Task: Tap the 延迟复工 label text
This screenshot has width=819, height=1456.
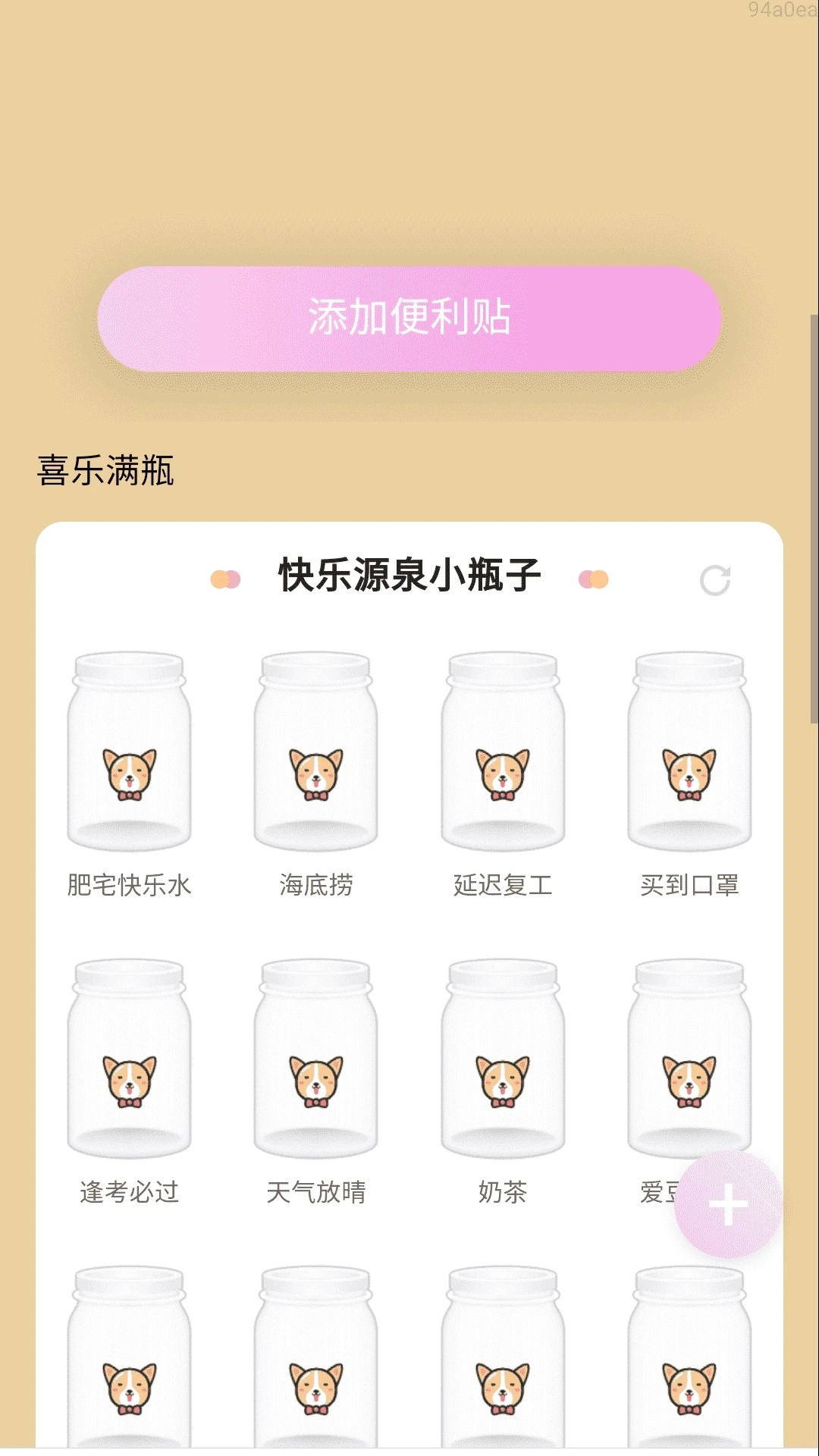Action: coord(504,884)
